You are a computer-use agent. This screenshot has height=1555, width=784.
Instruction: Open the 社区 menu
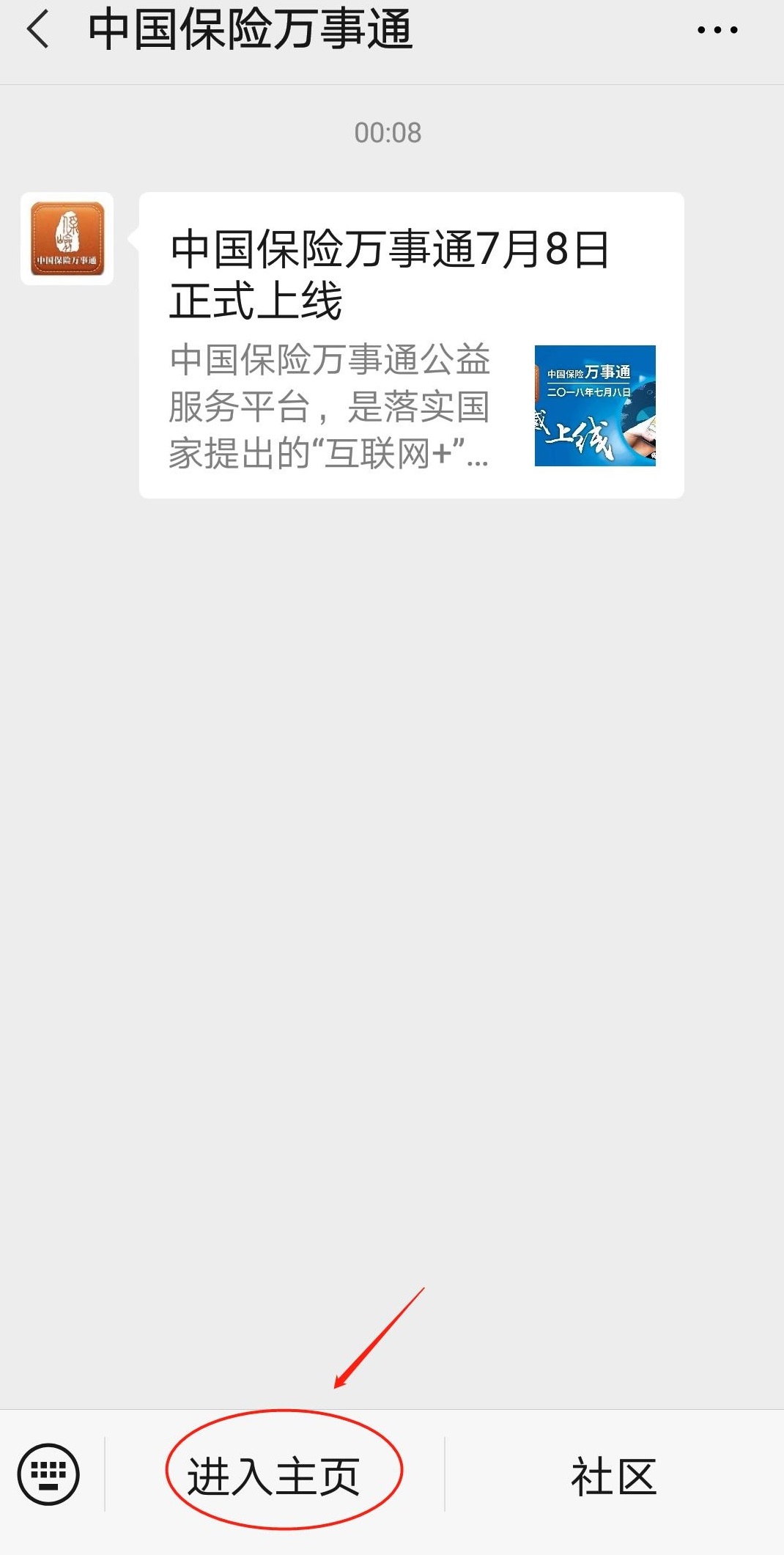pos(613,1476)
